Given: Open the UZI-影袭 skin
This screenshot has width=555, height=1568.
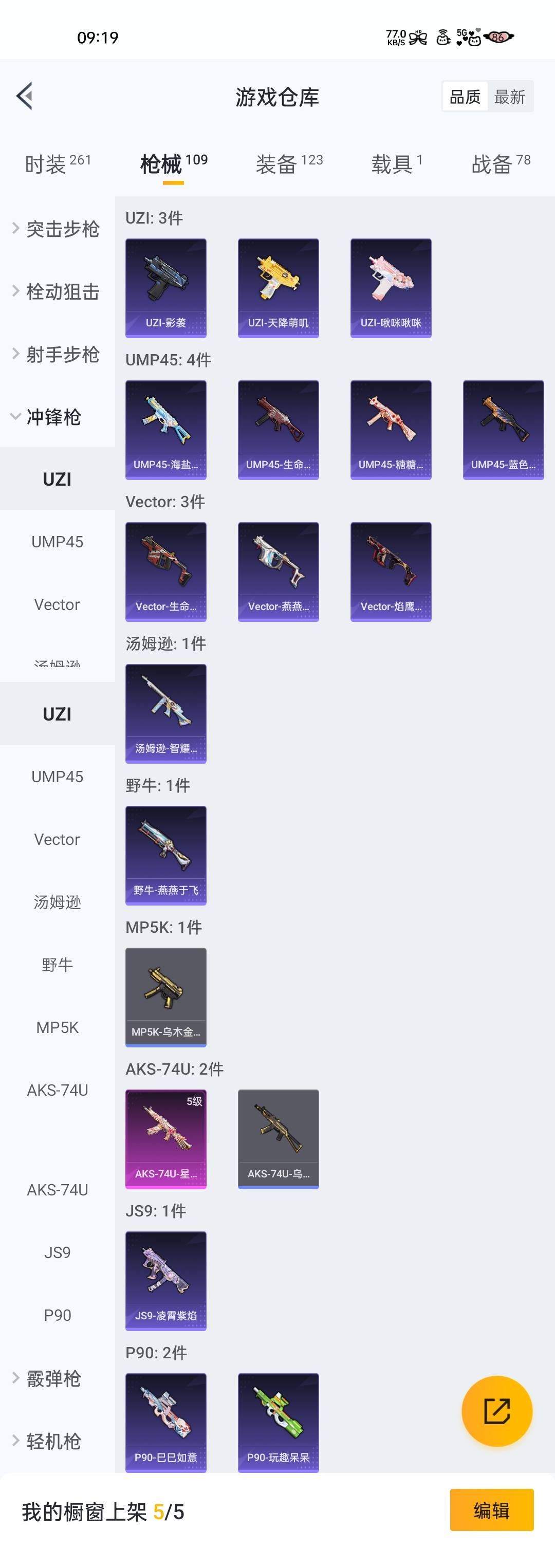Looking at the screenshot, I should pyautogui.click(x=165, y=288).
